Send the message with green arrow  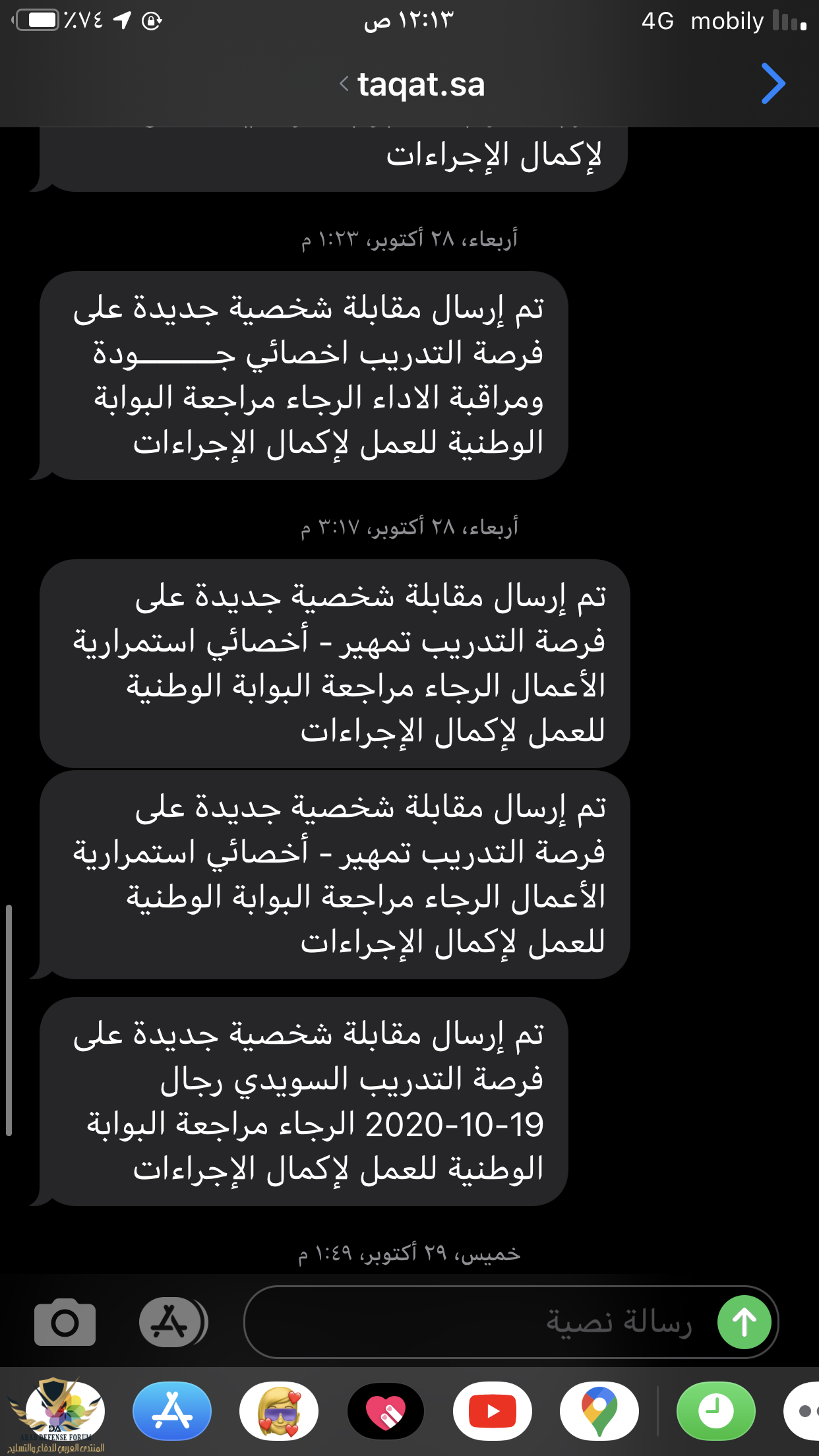pos(744,1322)
